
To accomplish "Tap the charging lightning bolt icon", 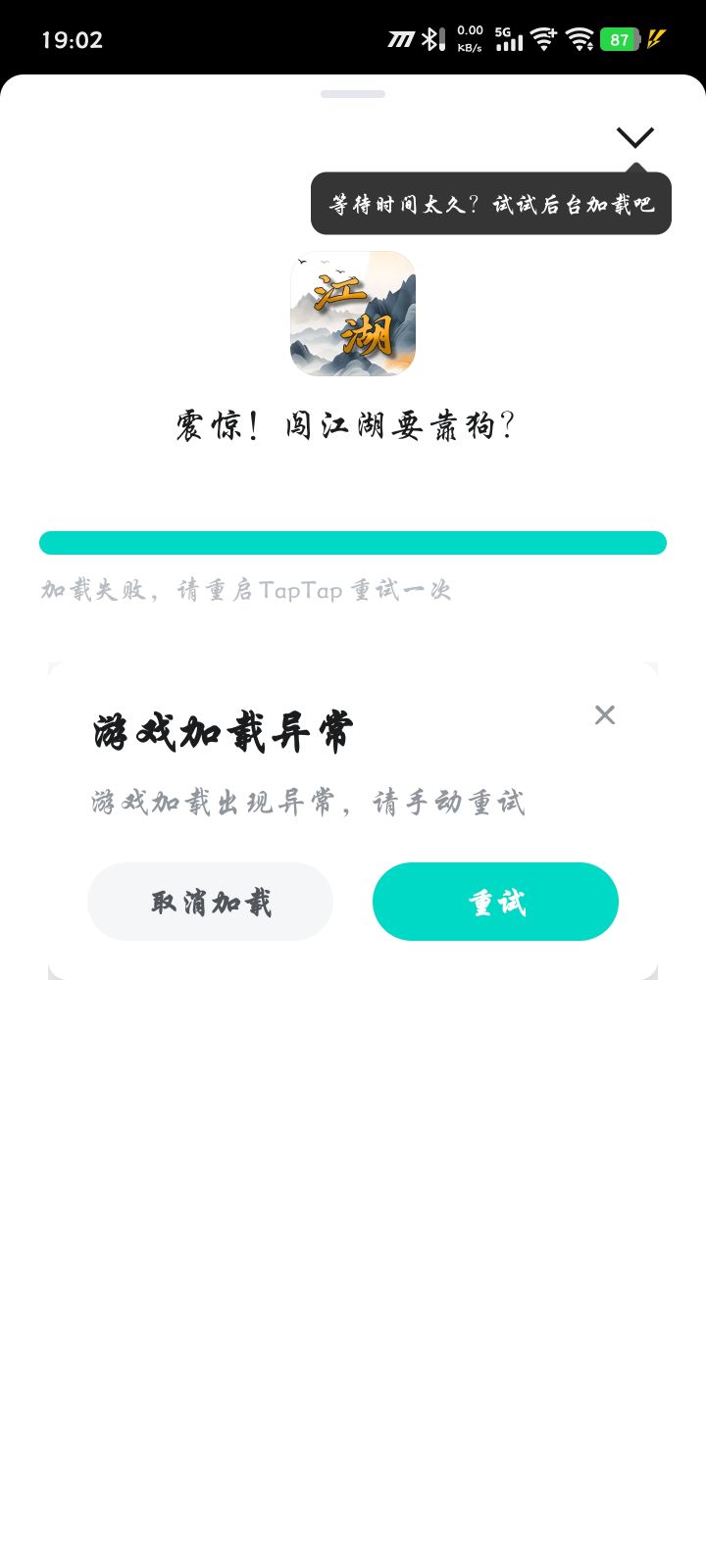I will point(655,37).
